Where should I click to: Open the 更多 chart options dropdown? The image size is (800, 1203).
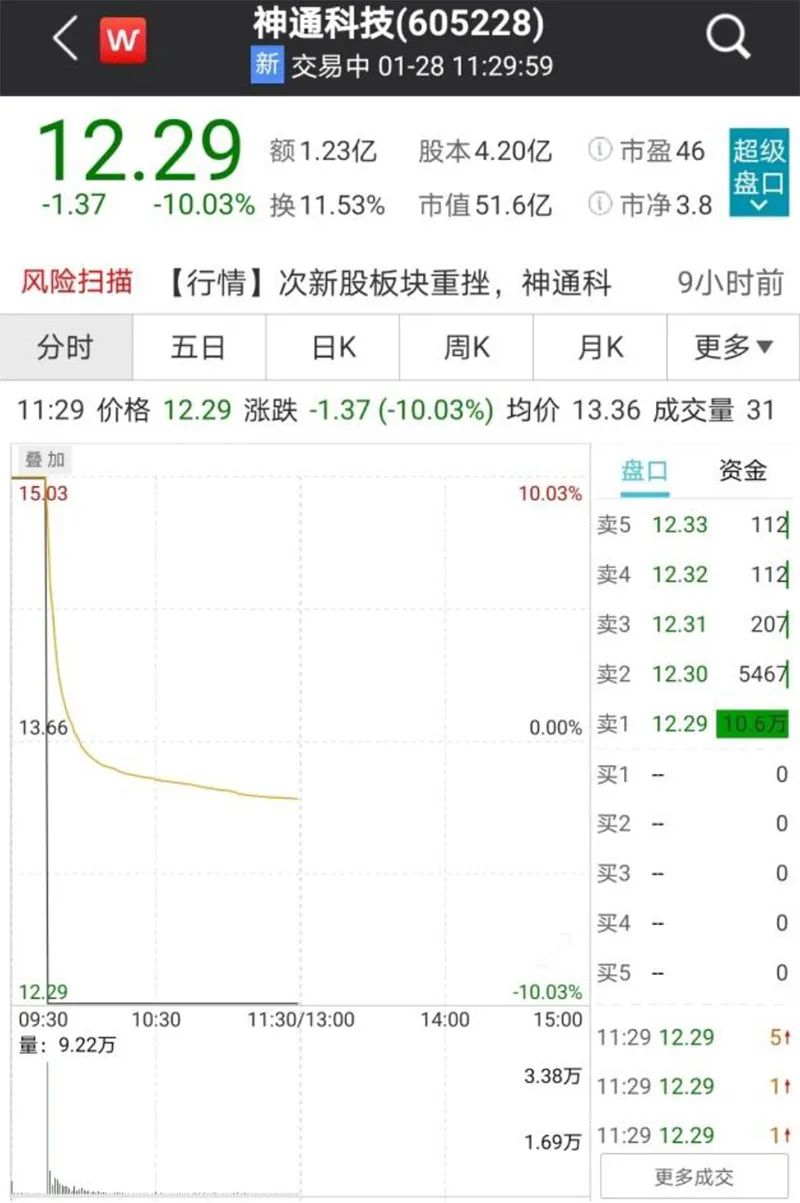[733, 347]
